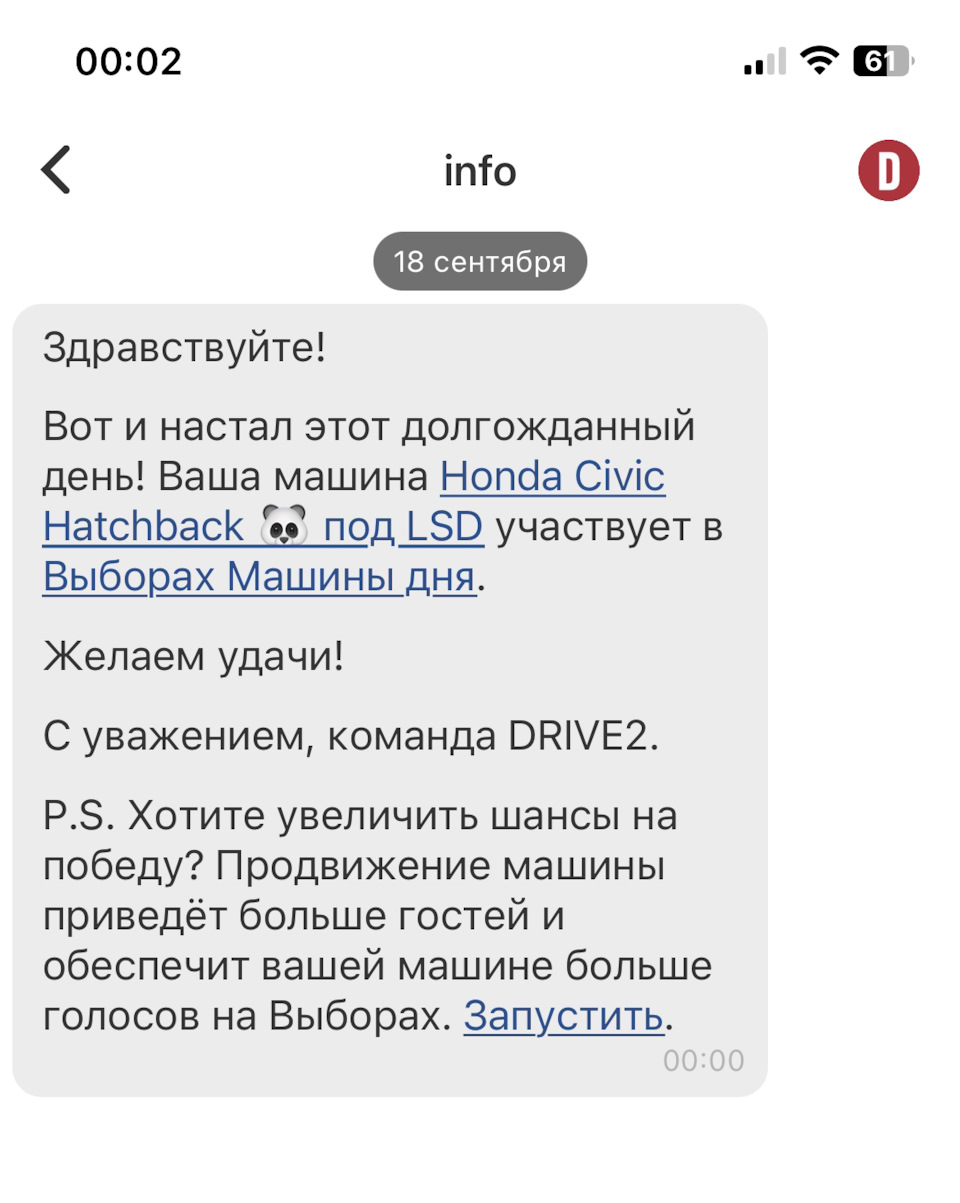Image resolution: width=960 pixels, height=1203 pixels.
Task: Click the message timestamp 00:00
Action: tap(705, 1060)
